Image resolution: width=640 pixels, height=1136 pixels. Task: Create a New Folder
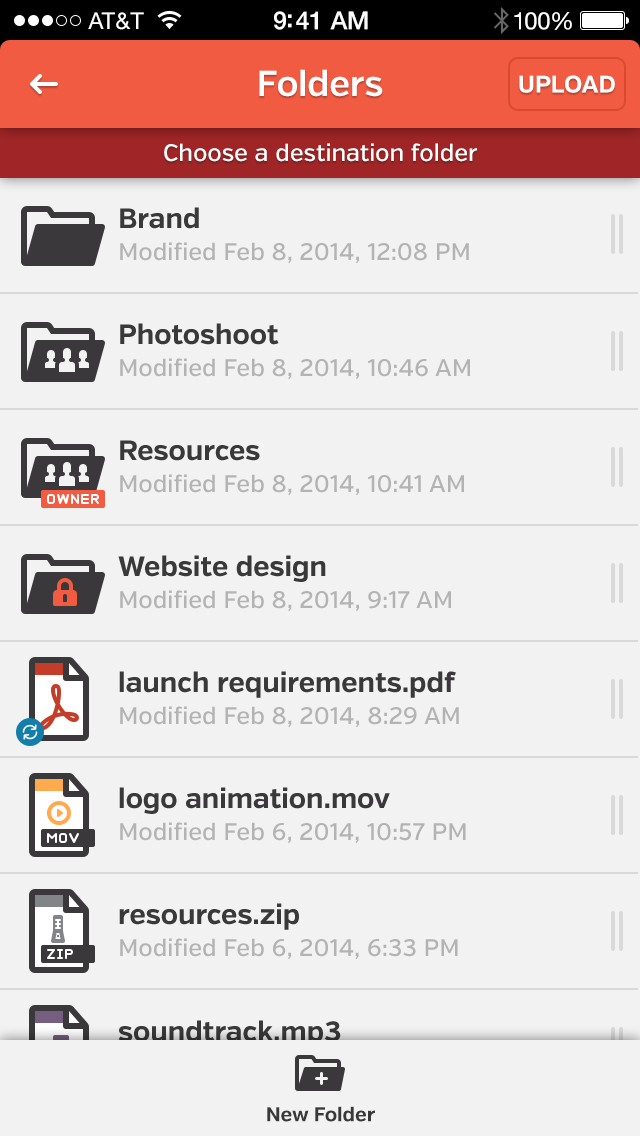[320, 1088]
